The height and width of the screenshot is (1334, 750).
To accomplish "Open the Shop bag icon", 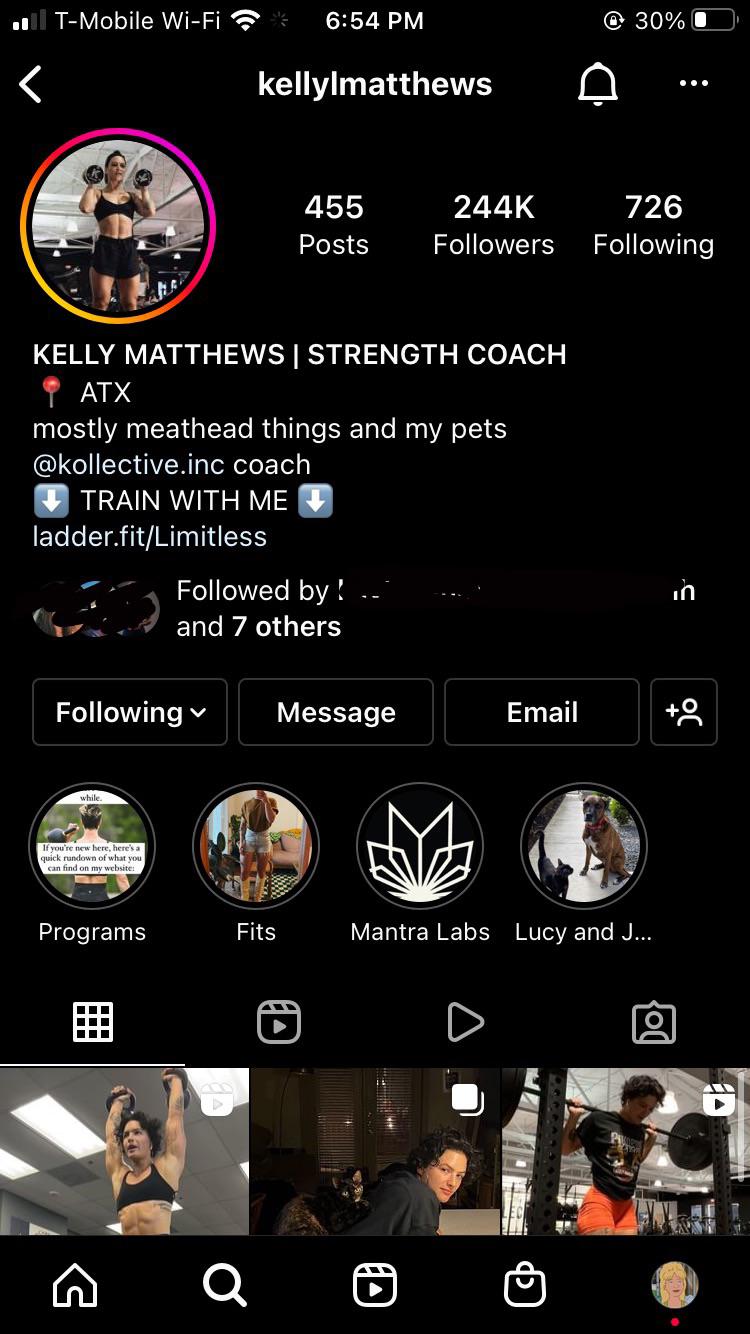I will (525, 1287).
